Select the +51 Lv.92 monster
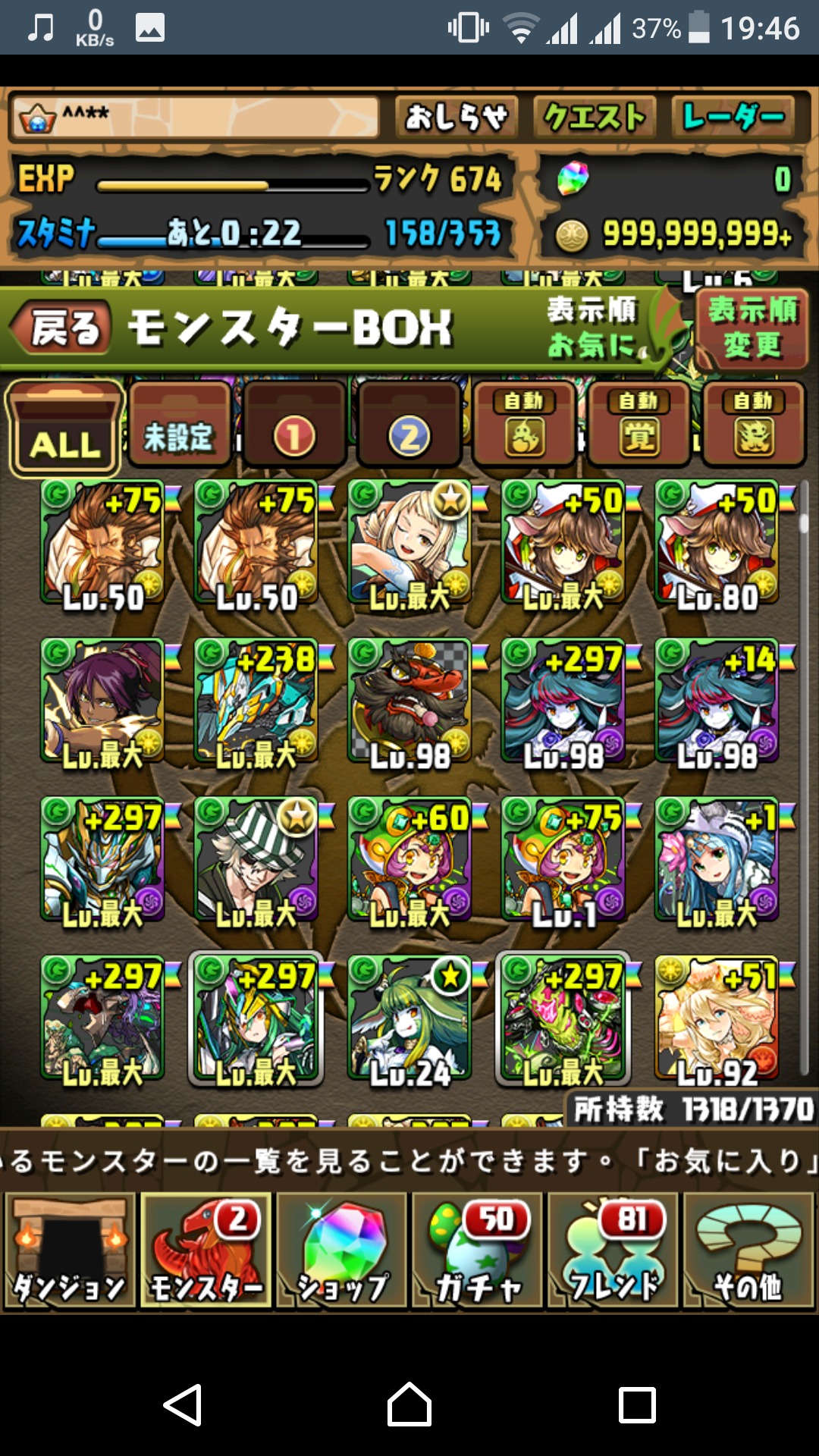Image resolution: width=819 pixels, height=1456 pixels. pos(717,1019)
